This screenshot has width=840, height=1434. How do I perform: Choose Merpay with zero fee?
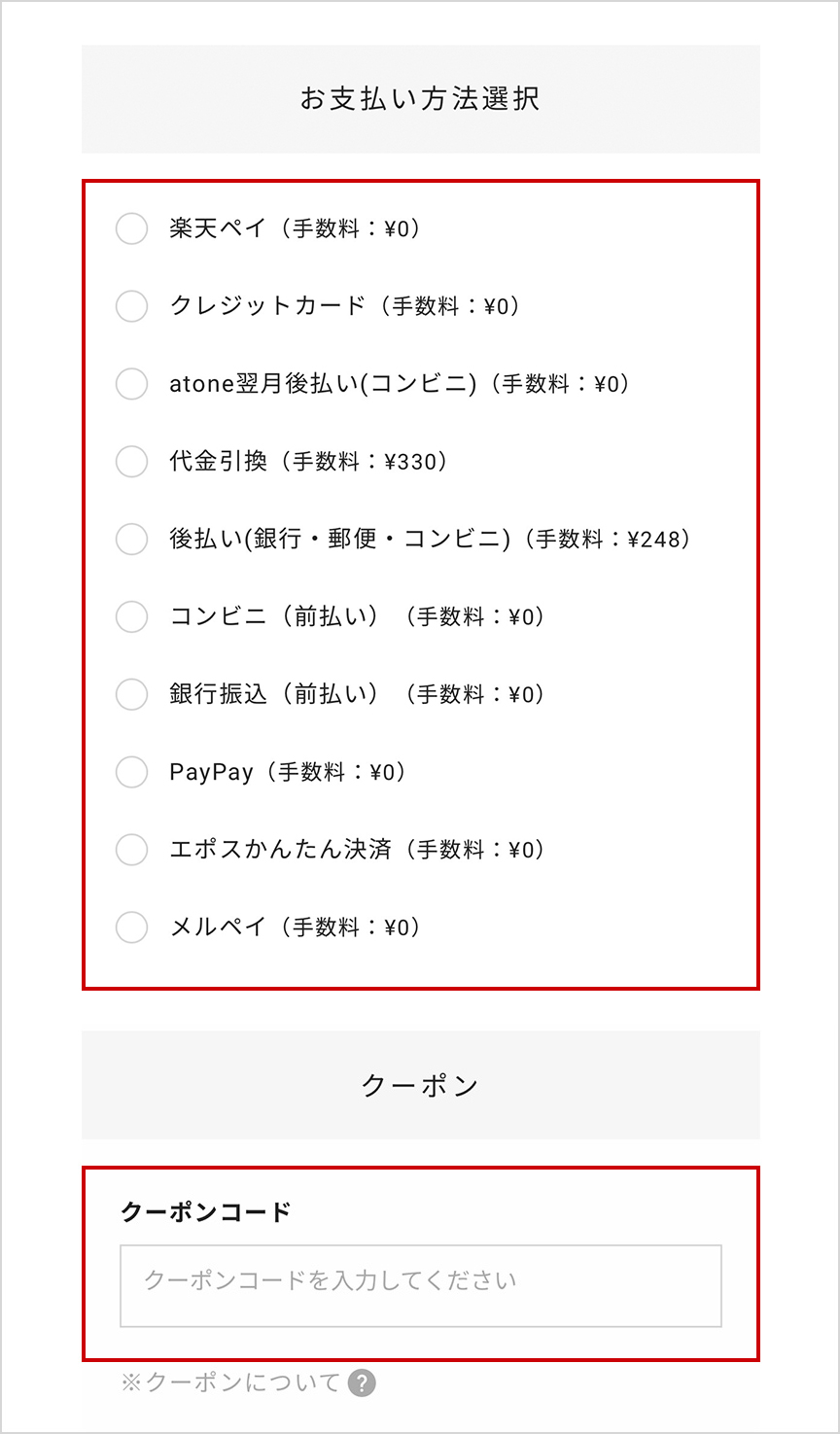pyautogui.click(x=131, y=927)
